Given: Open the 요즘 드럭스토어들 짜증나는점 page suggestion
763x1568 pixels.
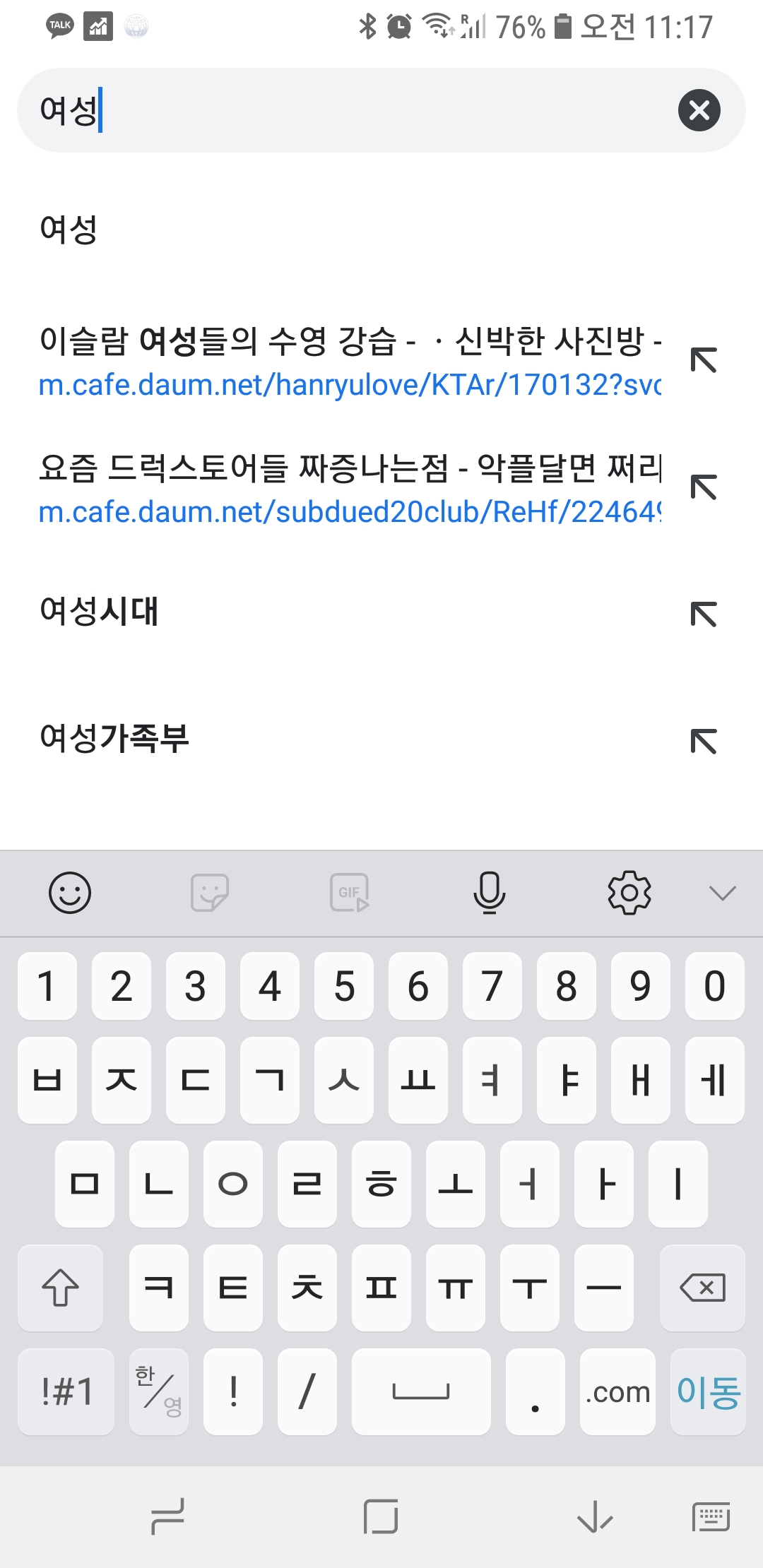Looking at the screenshot, I should click(x=350, y=489).
